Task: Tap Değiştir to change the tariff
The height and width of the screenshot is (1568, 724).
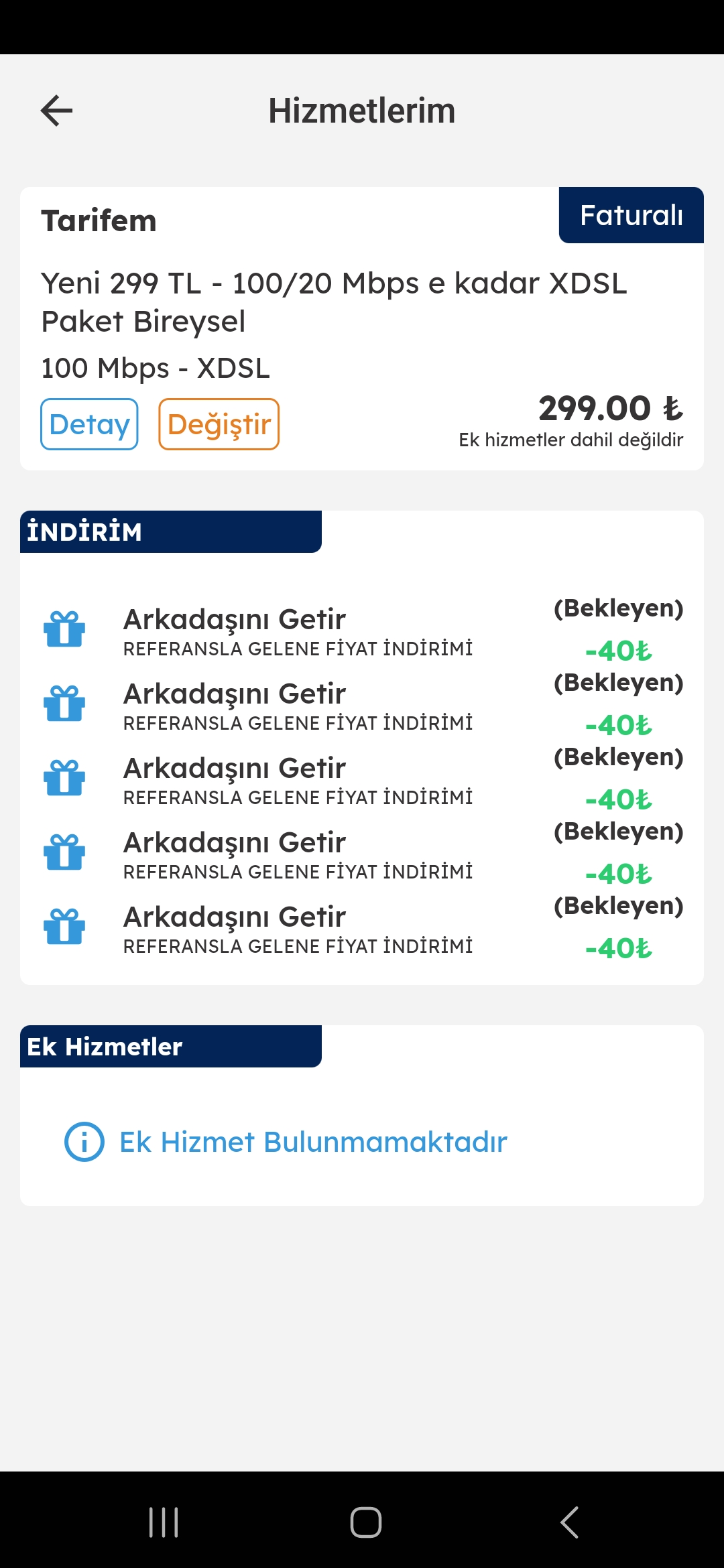Action: (219, 424)
